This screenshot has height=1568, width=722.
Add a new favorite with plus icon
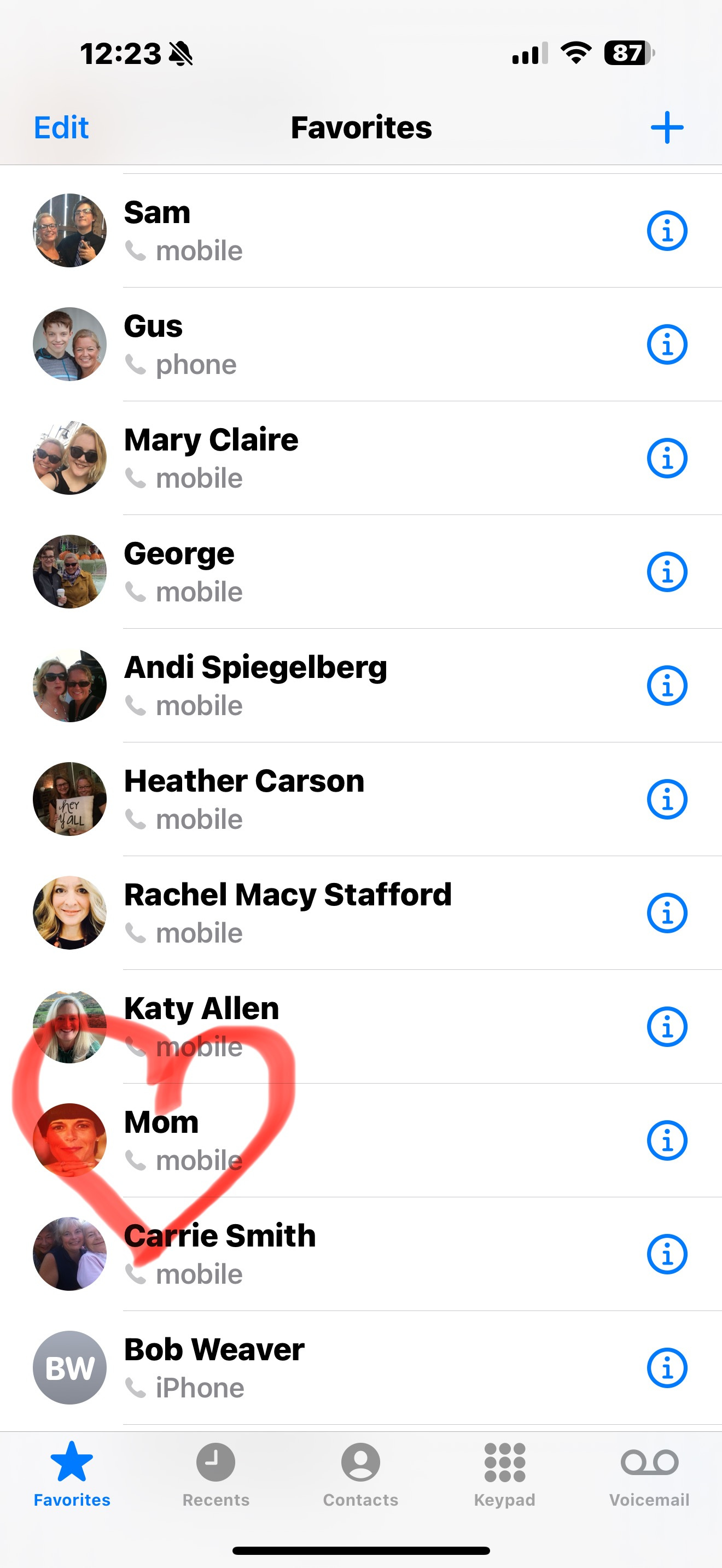click(x=667, y=128)
